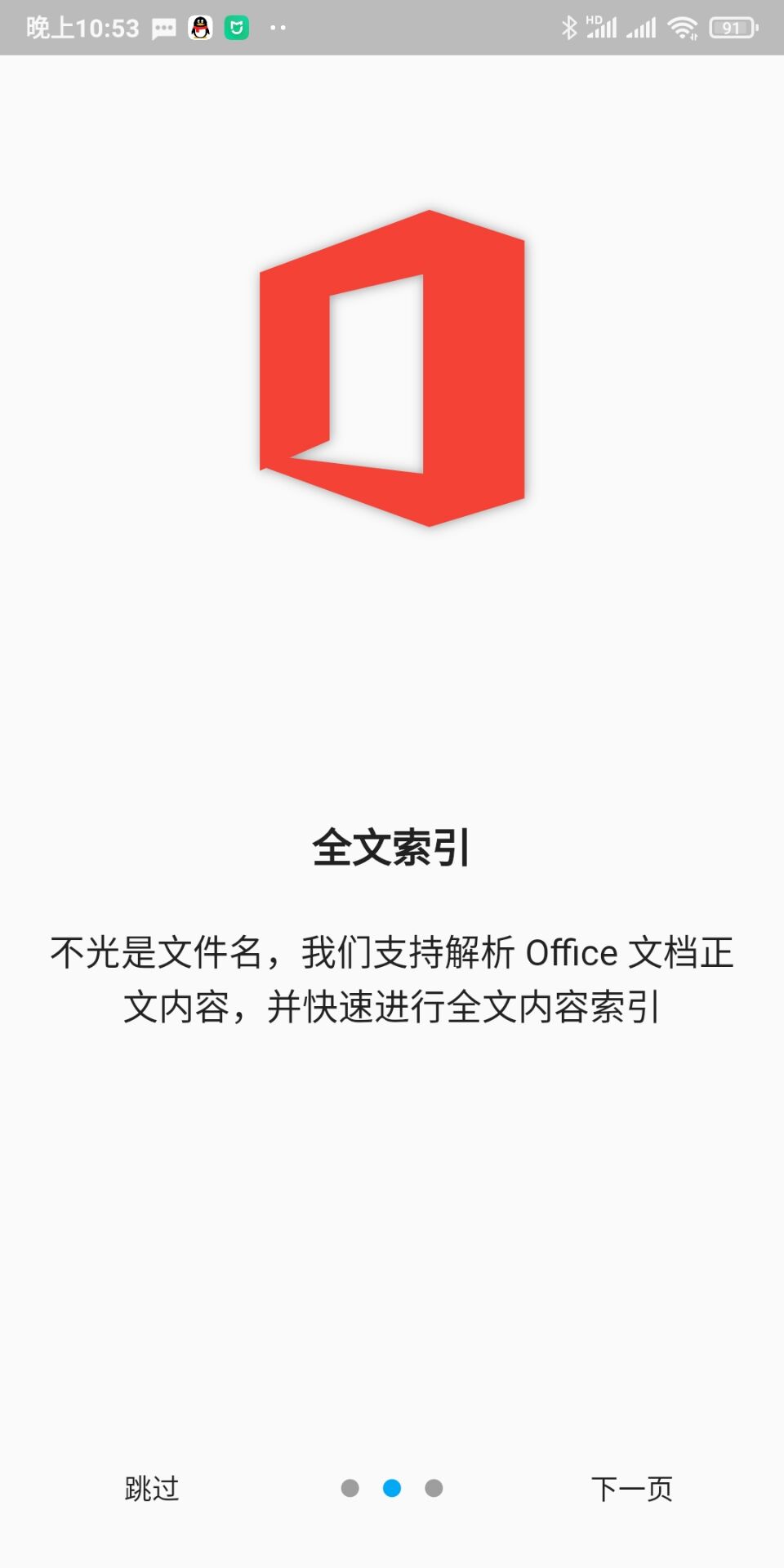Select the third page indicator dot
This screenshot has width=784, height=1568.
coord(434,1488)
